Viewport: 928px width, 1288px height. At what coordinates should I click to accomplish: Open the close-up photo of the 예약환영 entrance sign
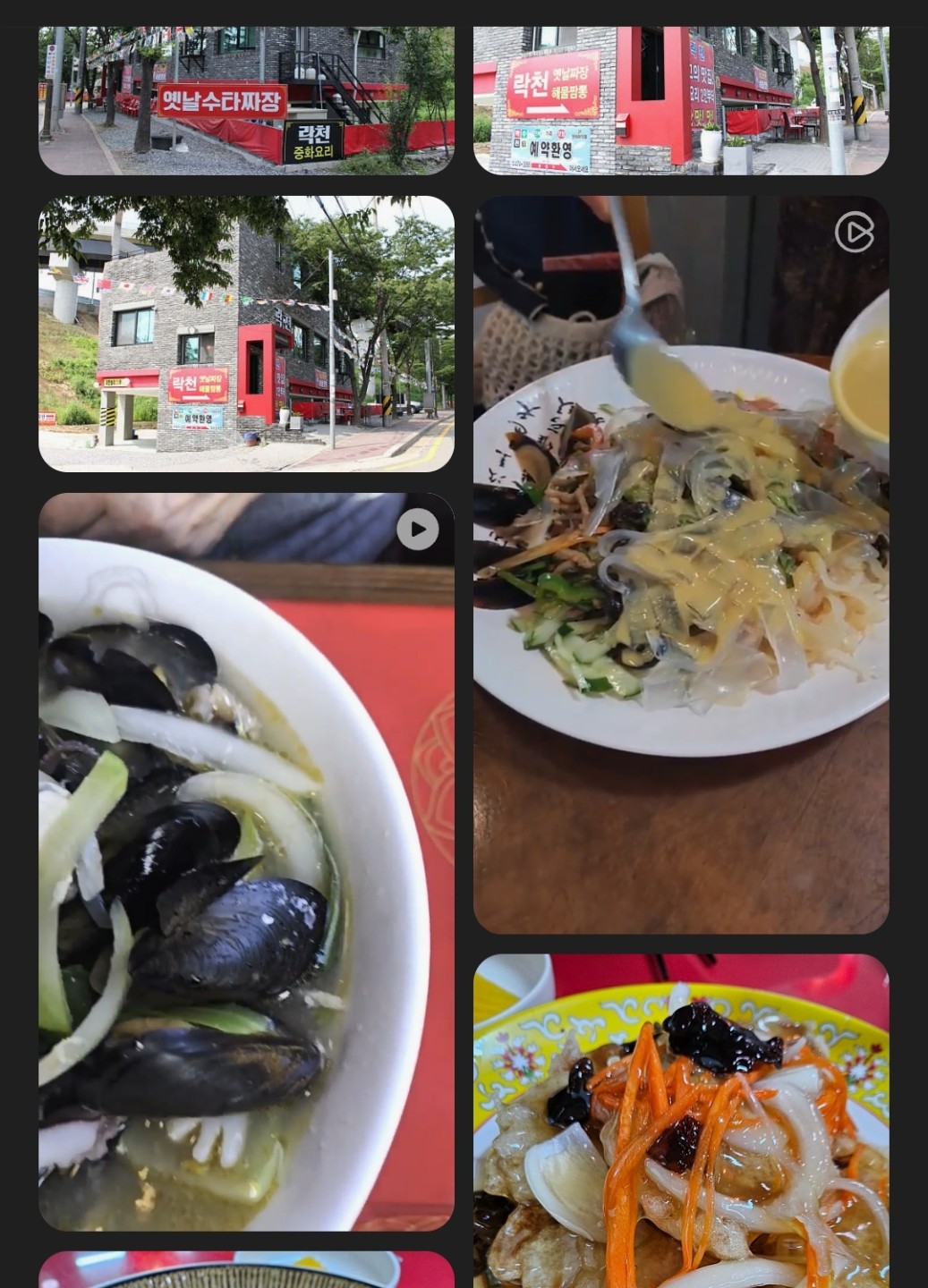(x=680, y=100)
